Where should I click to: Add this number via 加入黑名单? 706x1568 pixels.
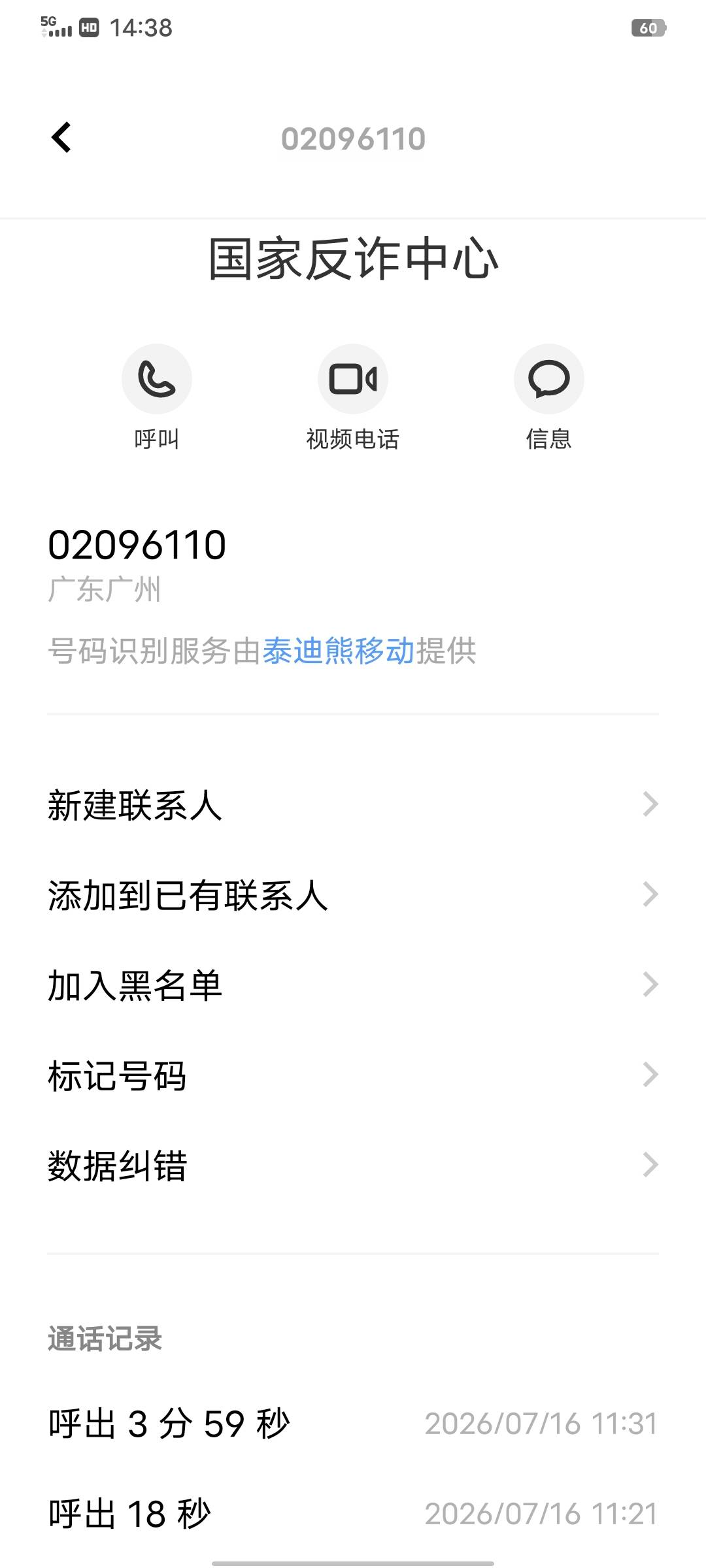353,985
